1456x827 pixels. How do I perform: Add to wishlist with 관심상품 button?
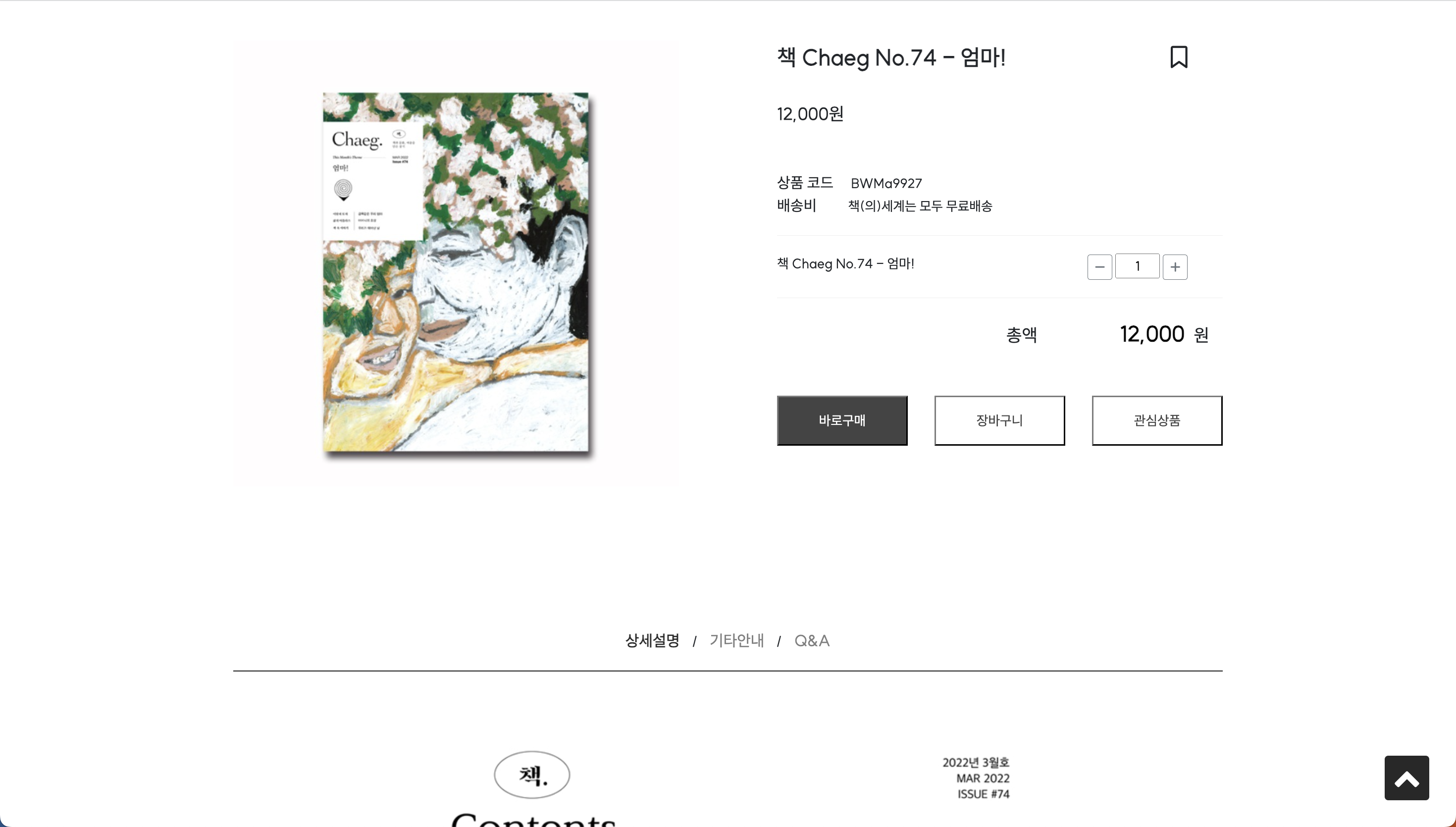(x=1156, y=420)
